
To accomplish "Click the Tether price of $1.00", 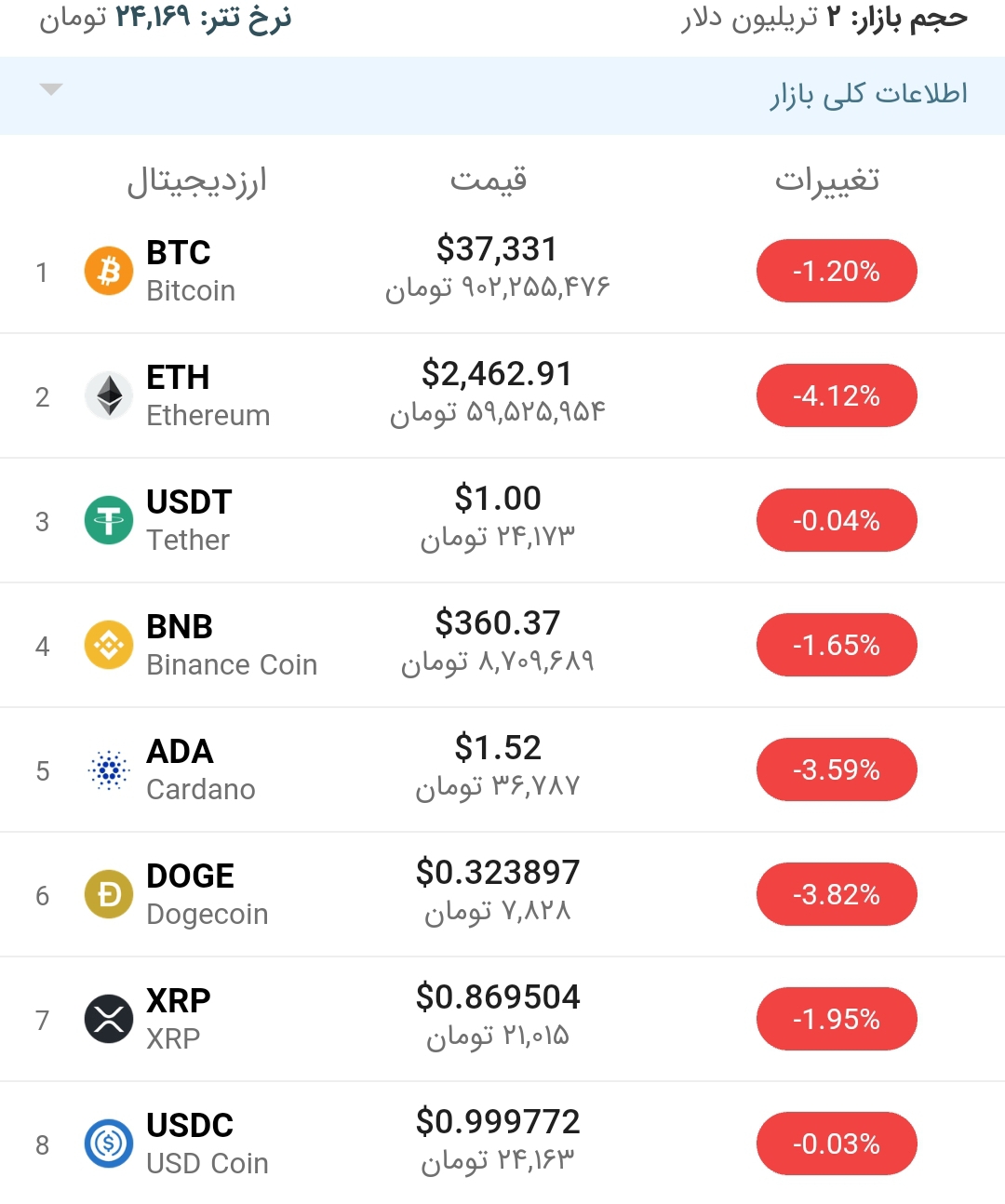I will point(498,498).
